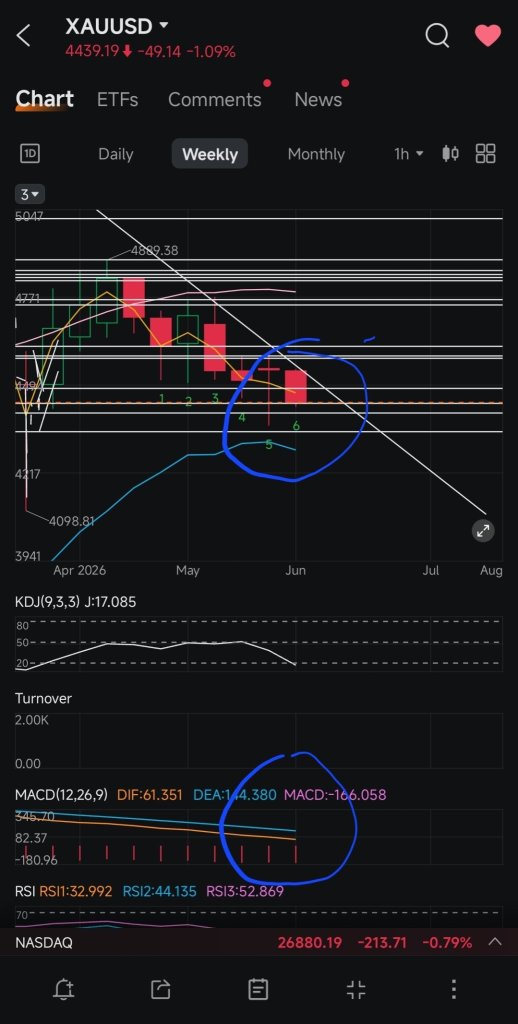Viewport: 518px width, 1024px height.
Task: Expand the NASDAQ index ticker
Action: pos(495,942)
